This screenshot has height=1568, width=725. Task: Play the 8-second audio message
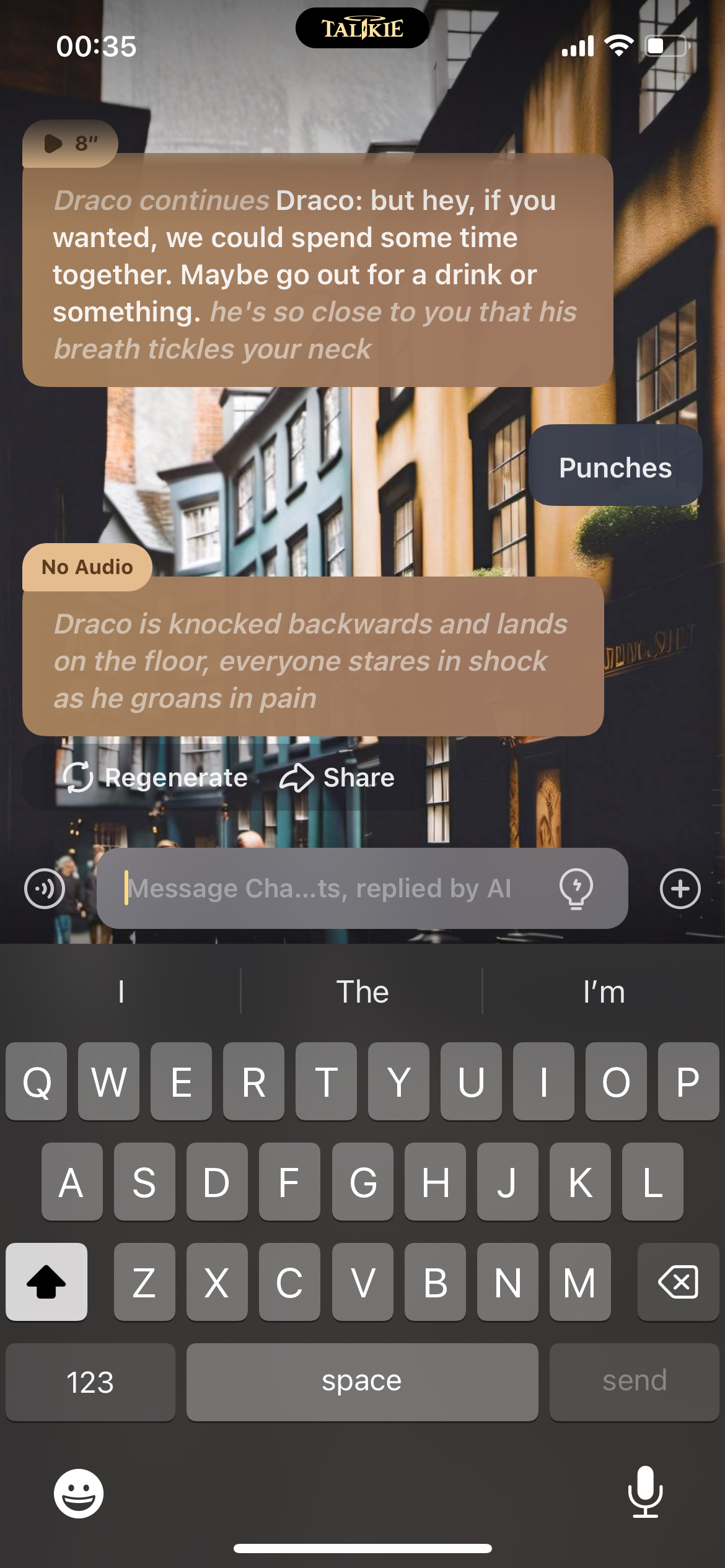click(69, 144)
